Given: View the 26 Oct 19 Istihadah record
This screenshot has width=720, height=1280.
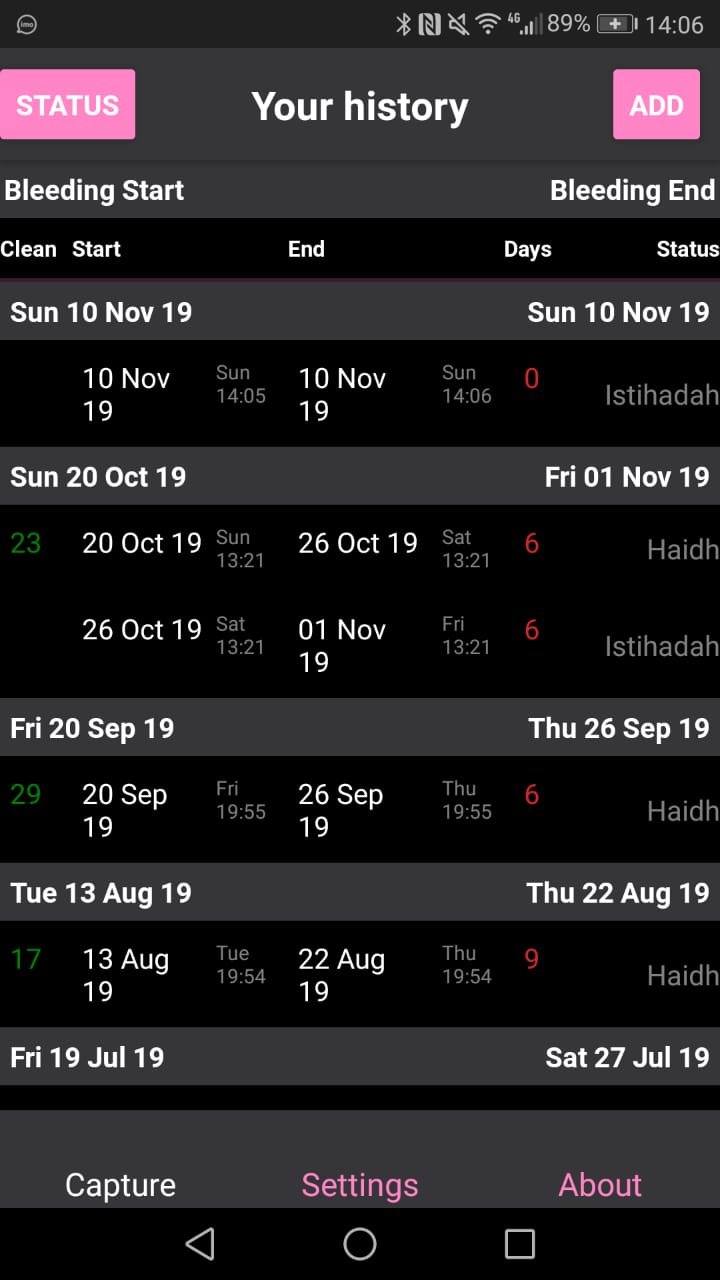Looking at the screenshot, I should point(360,643).
